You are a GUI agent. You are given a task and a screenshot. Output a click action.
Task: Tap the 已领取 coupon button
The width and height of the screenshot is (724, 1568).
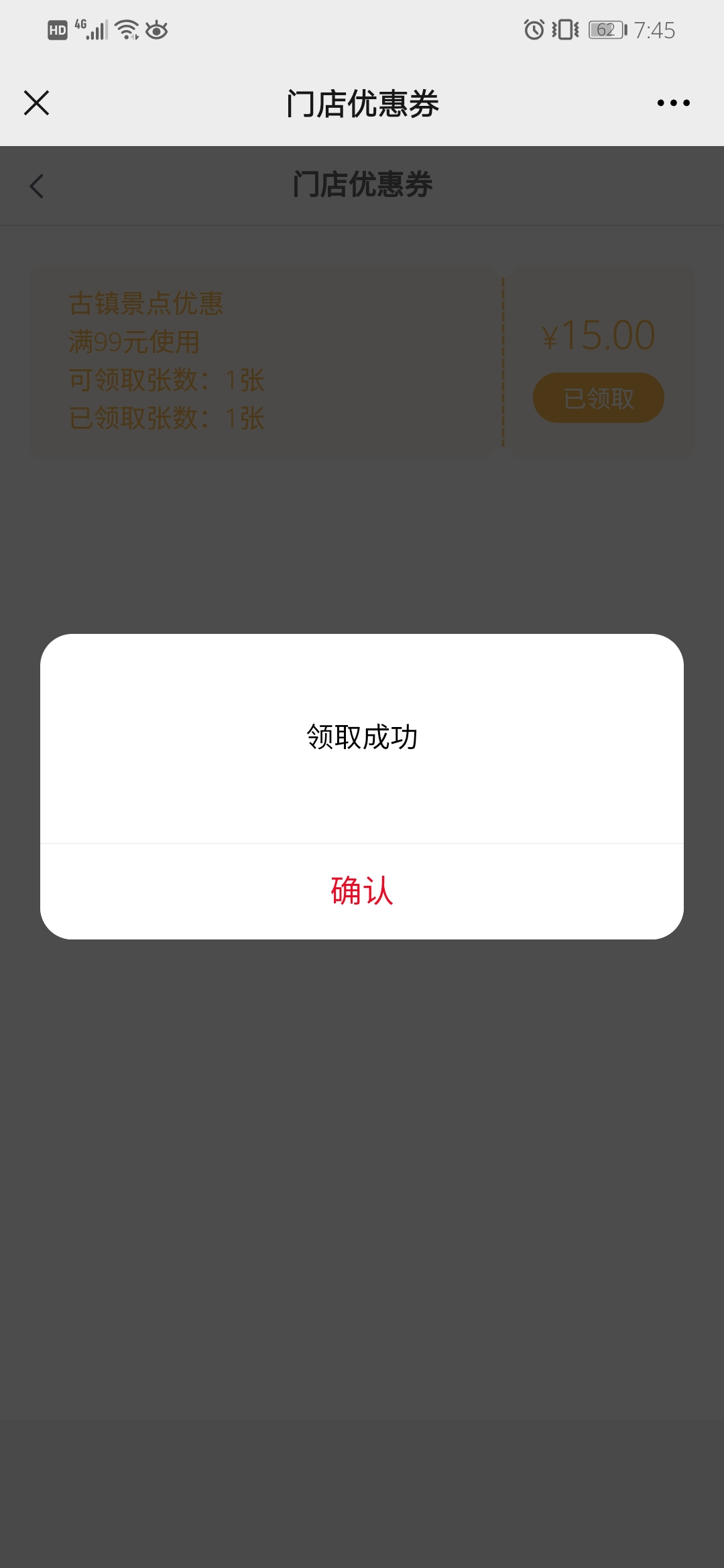click(x=598, y=398)
